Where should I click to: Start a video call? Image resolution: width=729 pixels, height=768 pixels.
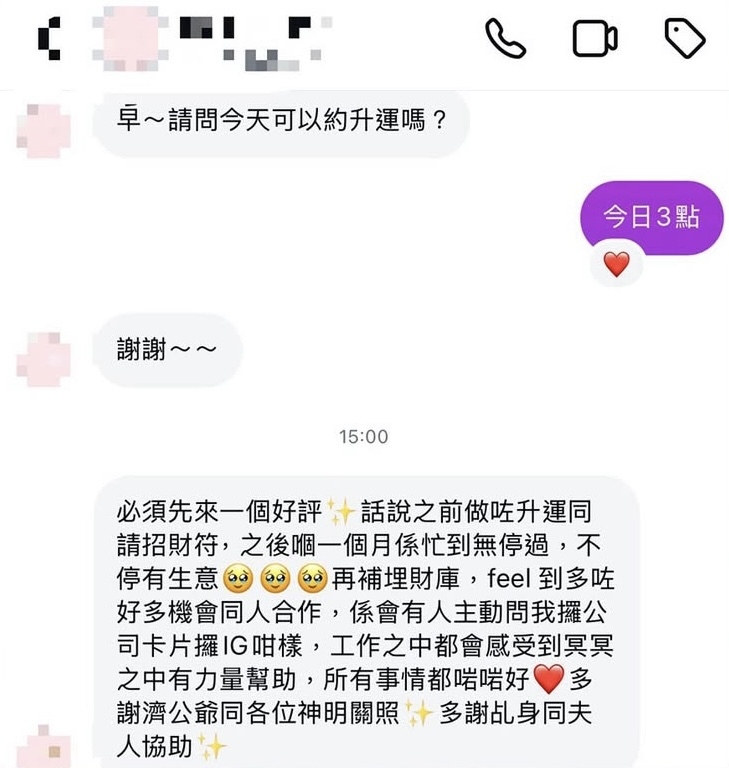(594, 38)
